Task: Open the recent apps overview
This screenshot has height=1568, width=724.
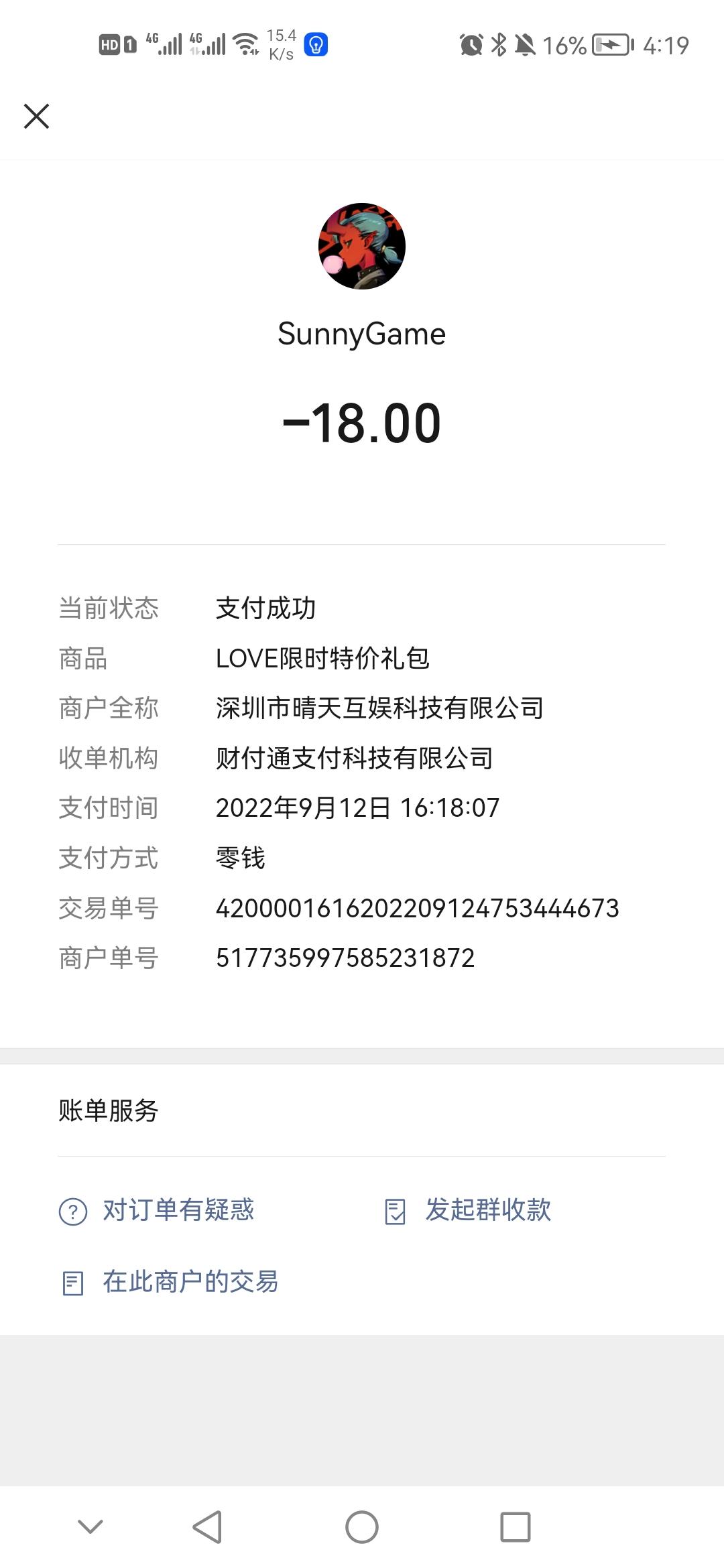Action: (x=516, y=1527)
